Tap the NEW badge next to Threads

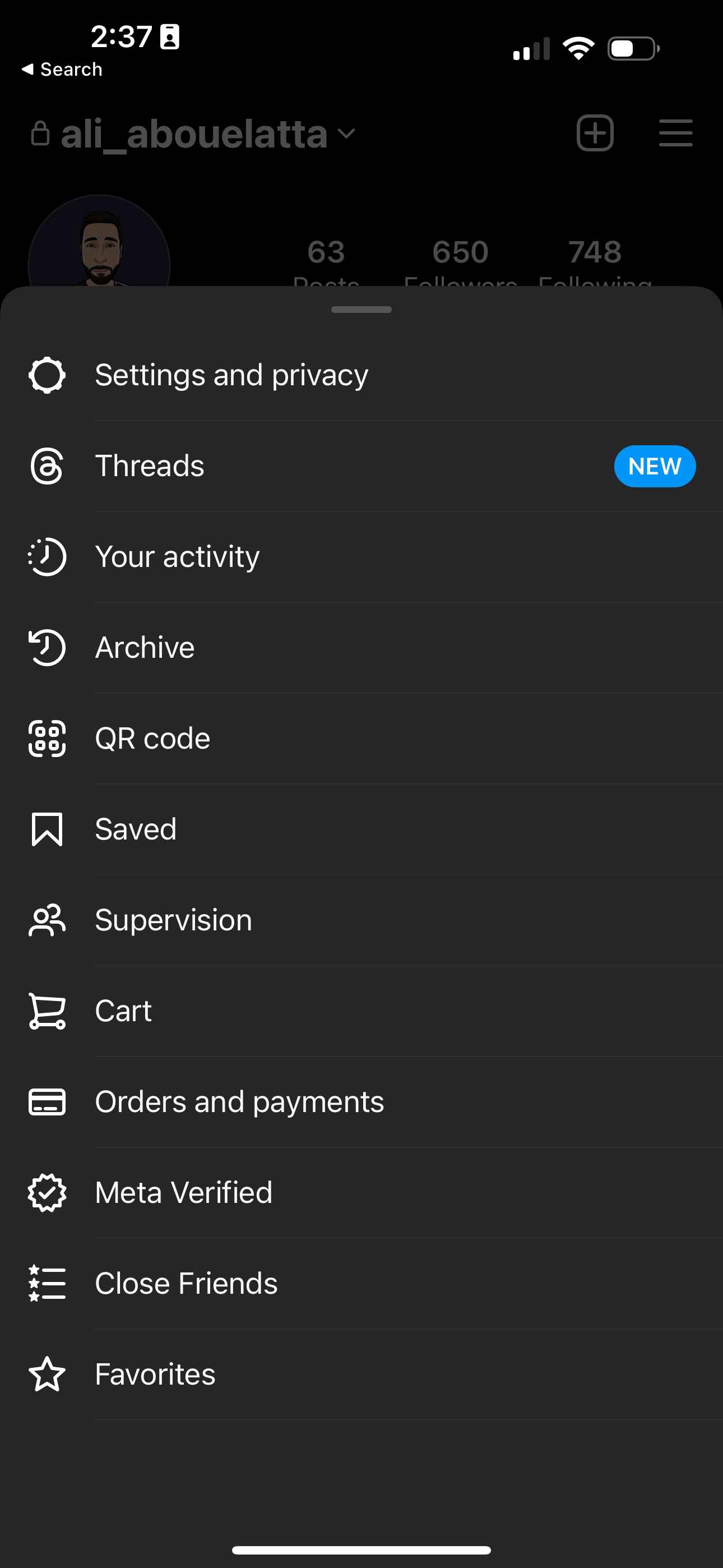tap(655, 465)
